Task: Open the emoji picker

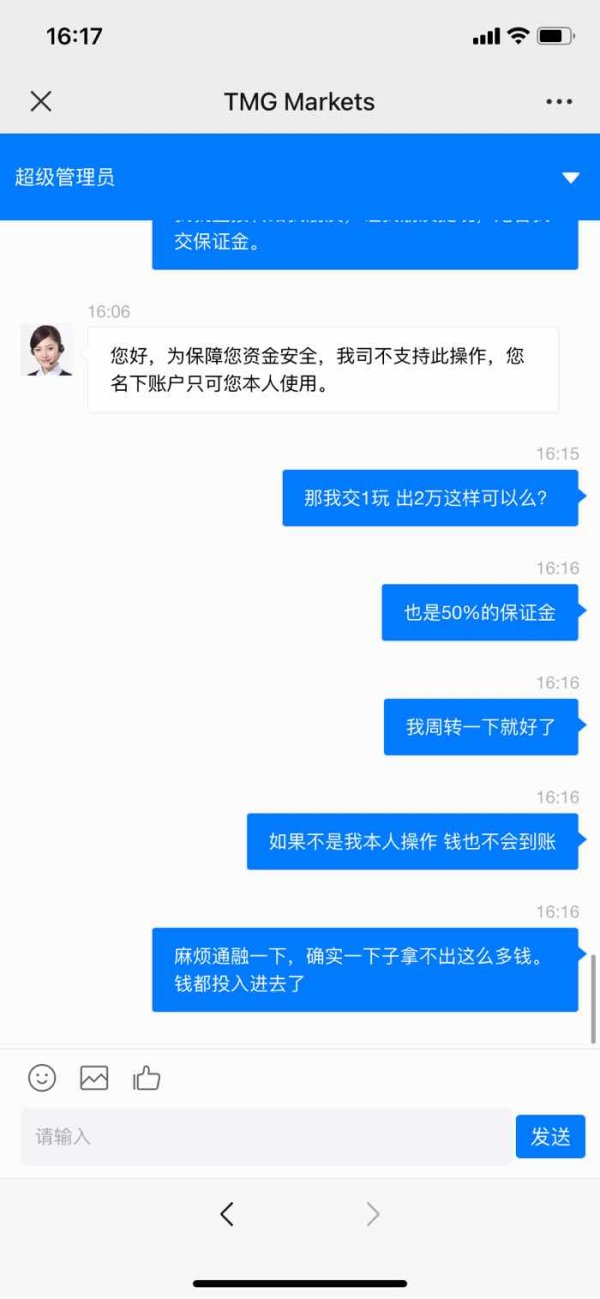Action: 42,1077
